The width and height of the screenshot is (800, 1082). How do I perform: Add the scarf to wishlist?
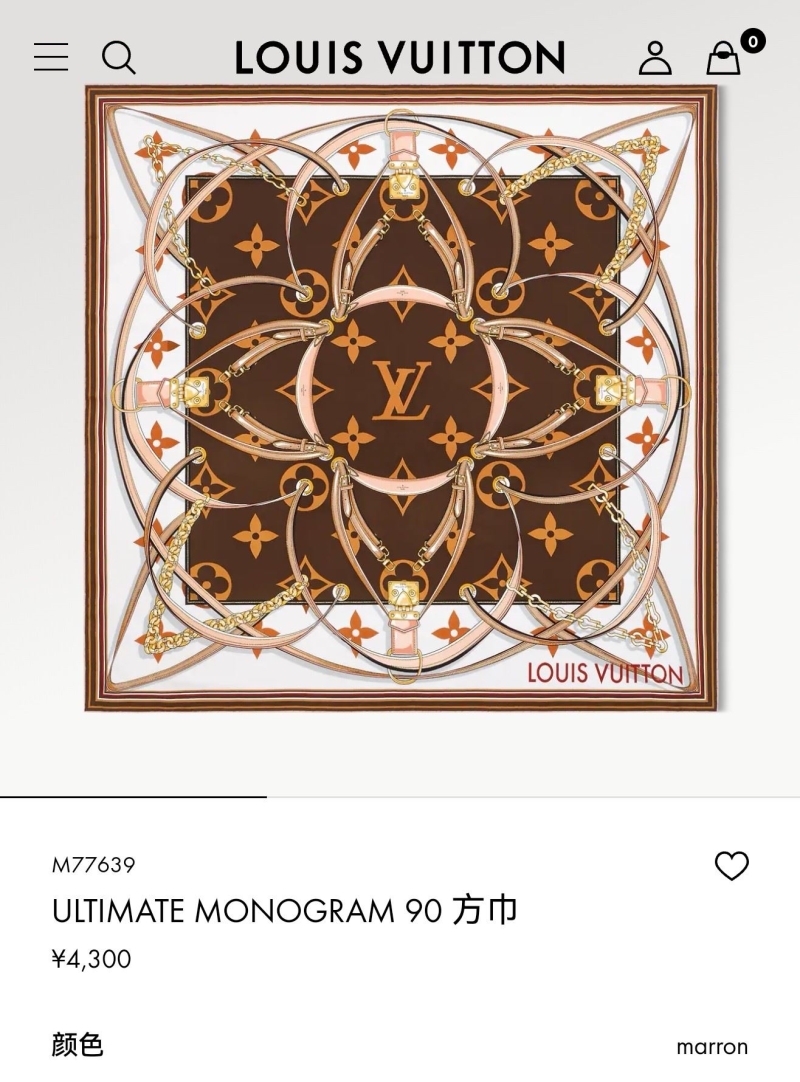click(x=731, y=866)
